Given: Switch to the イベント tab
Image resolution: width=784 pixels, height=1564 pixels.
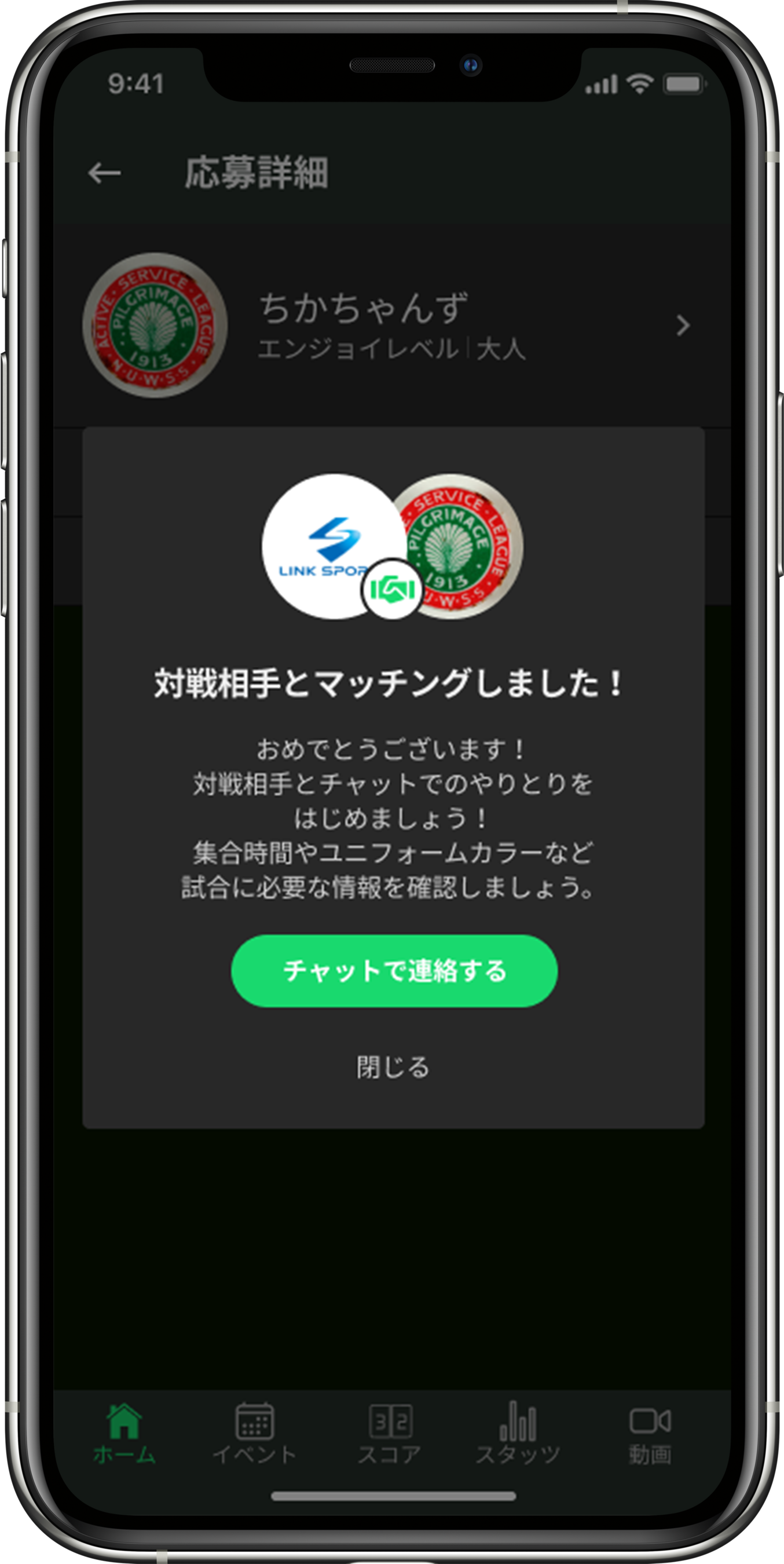Looking at the screenshot, I should [x=254, y=1434].
